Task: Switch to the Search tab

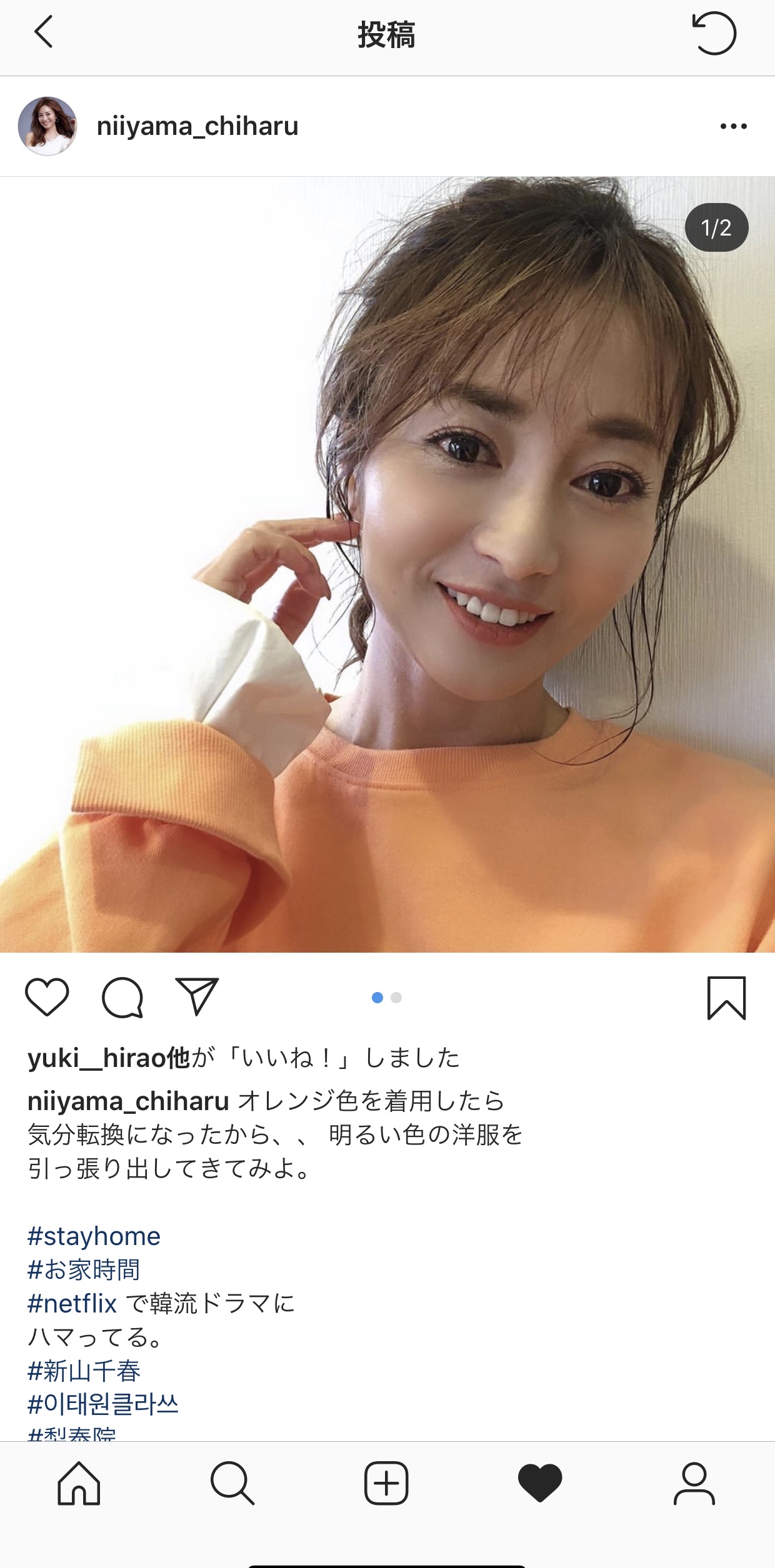Action: (x=232, y=1483)
